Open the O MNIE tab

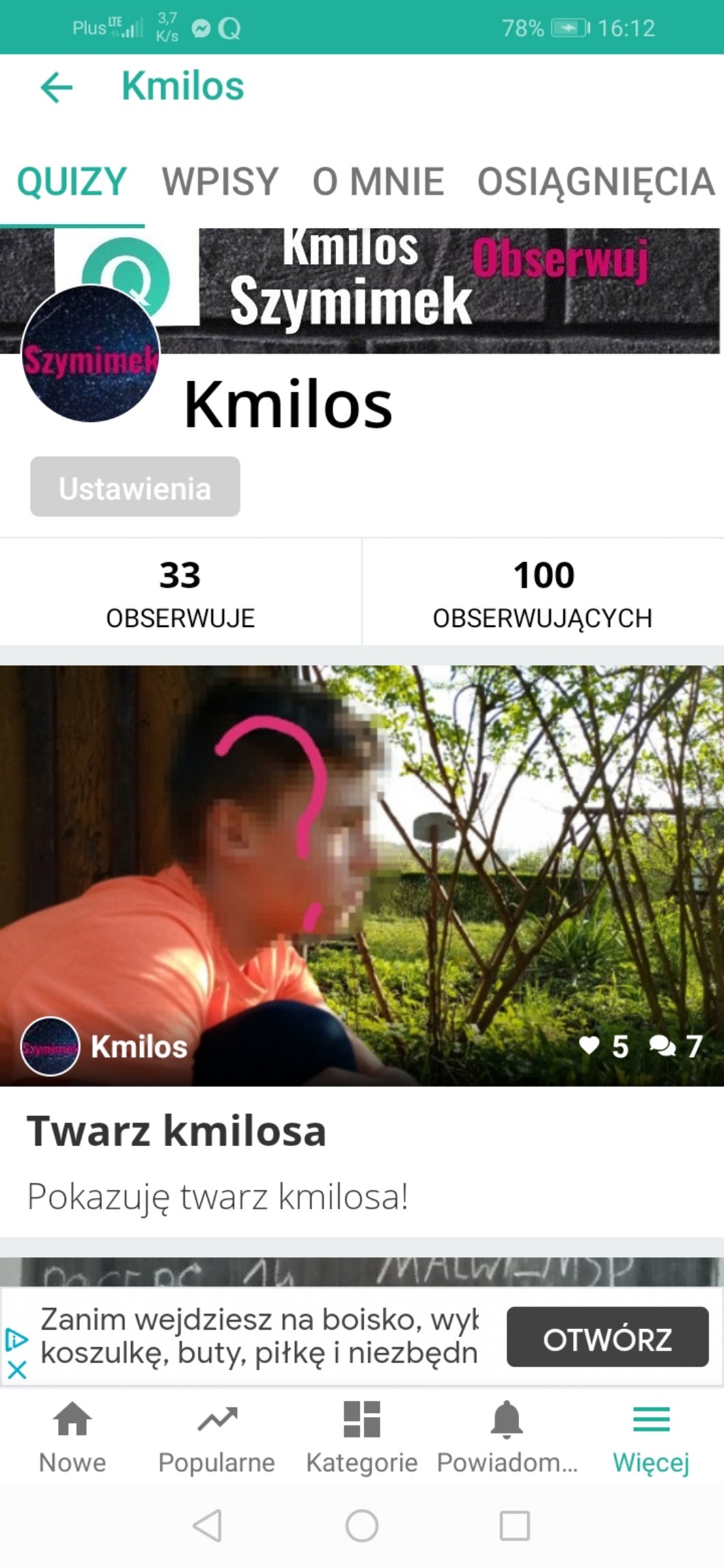pyautogui.click(x=378, y=182)
